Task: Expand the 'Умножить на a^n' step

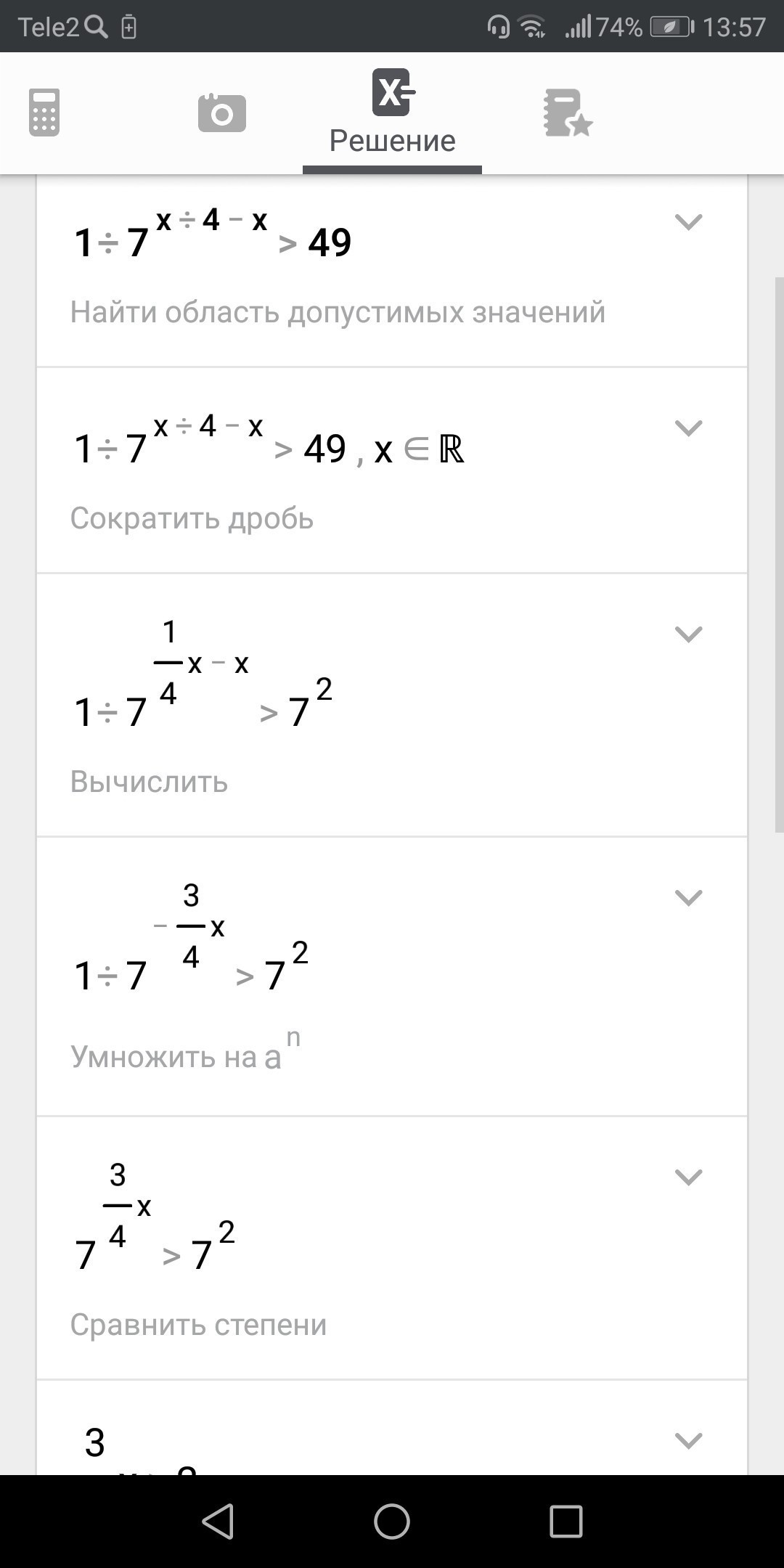Action: [688, 898]
